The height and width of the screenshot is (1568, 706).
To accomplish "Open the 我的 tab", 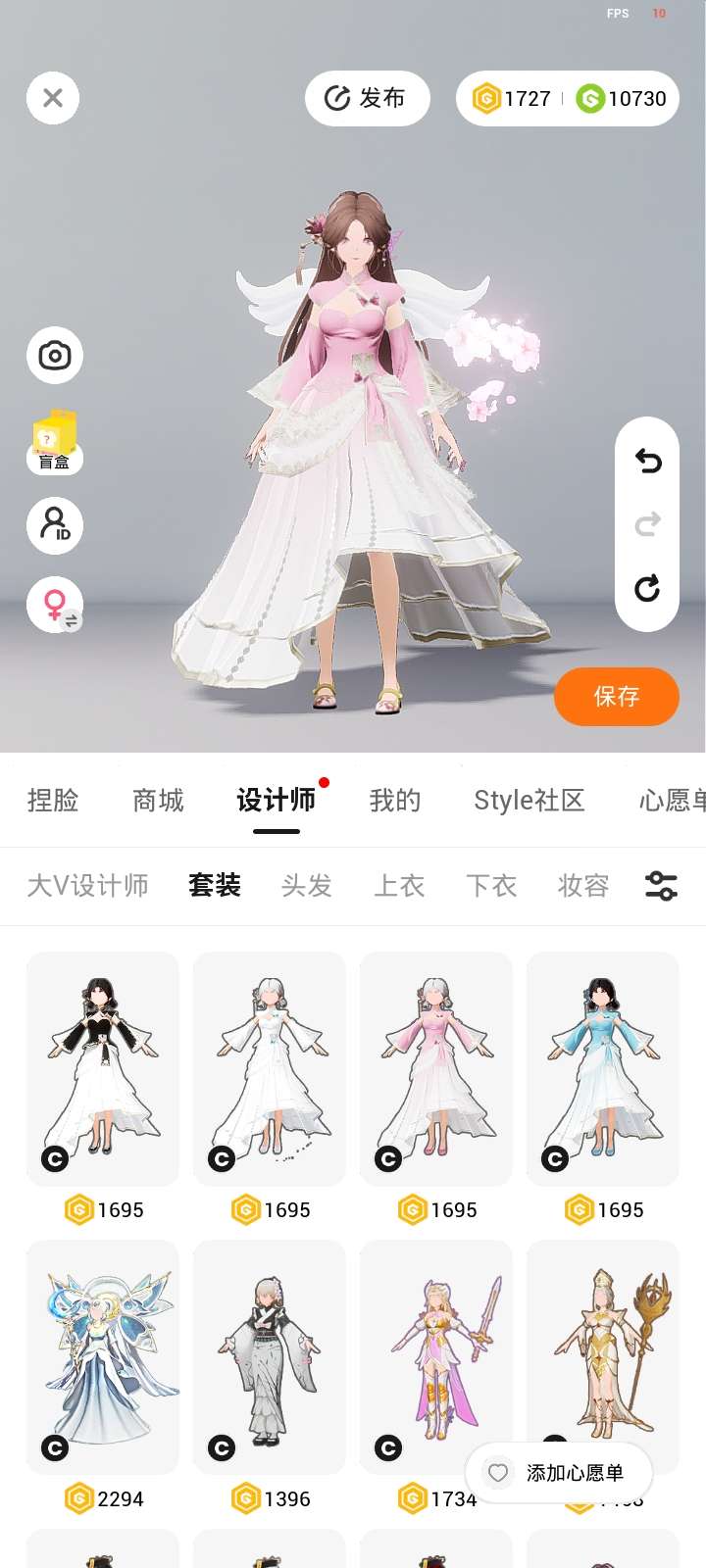I will (x=395, y=801).
